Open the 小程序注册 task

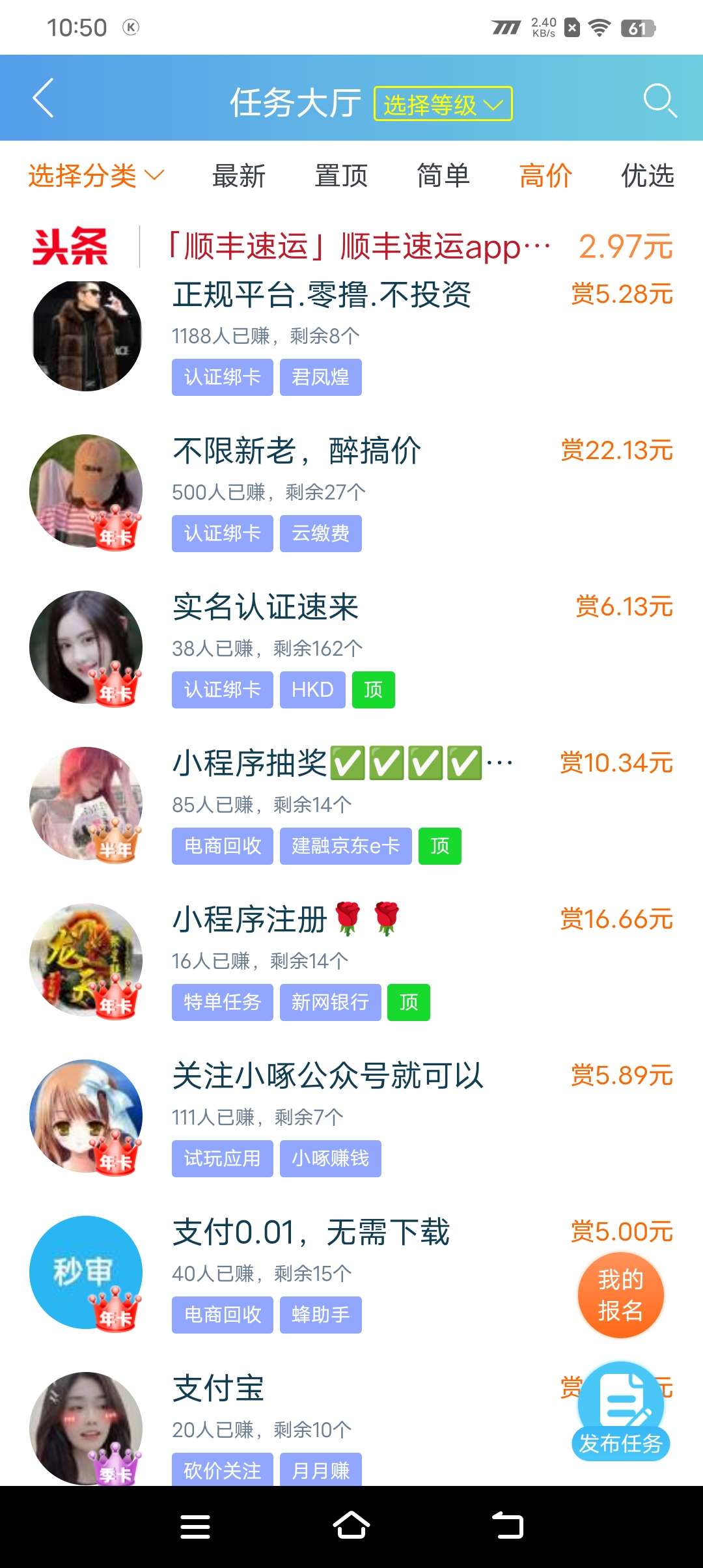pyautogui.click(x=351, y=962)
